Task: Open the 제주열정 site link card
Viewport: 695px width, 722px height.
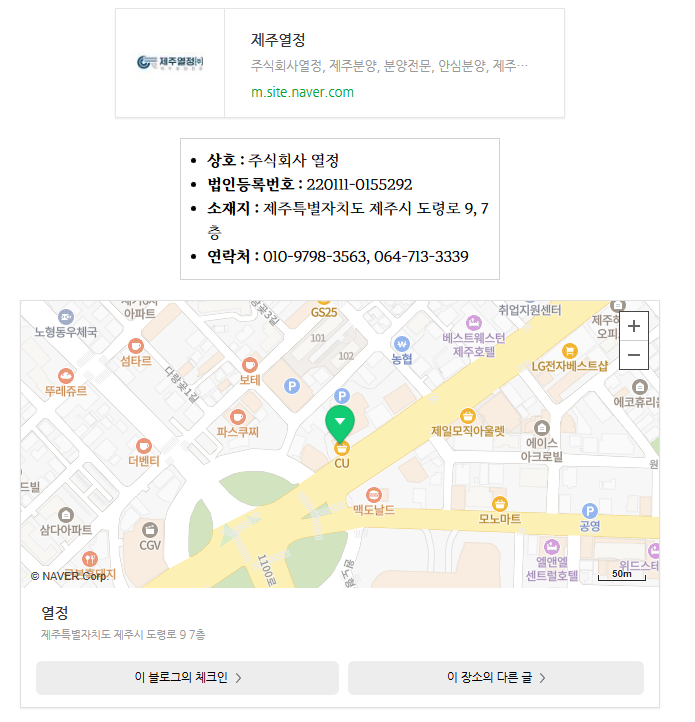Action: [x=340, y=64]
